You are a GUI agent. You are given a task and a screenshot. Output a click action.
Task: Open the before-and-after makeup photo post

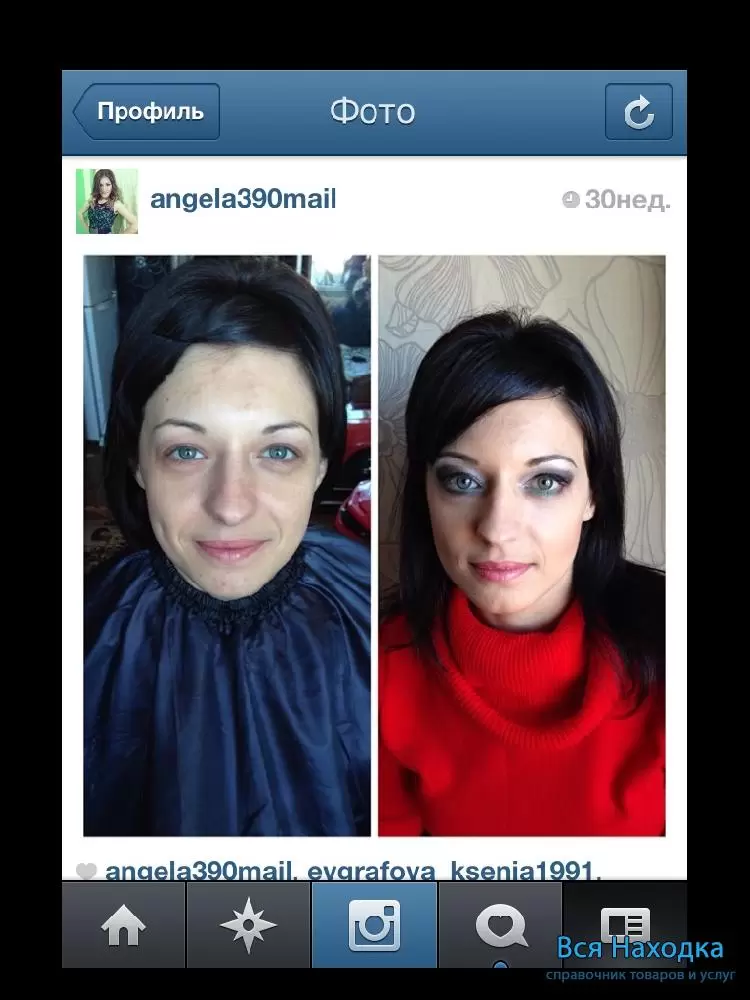tap(374, 545)
